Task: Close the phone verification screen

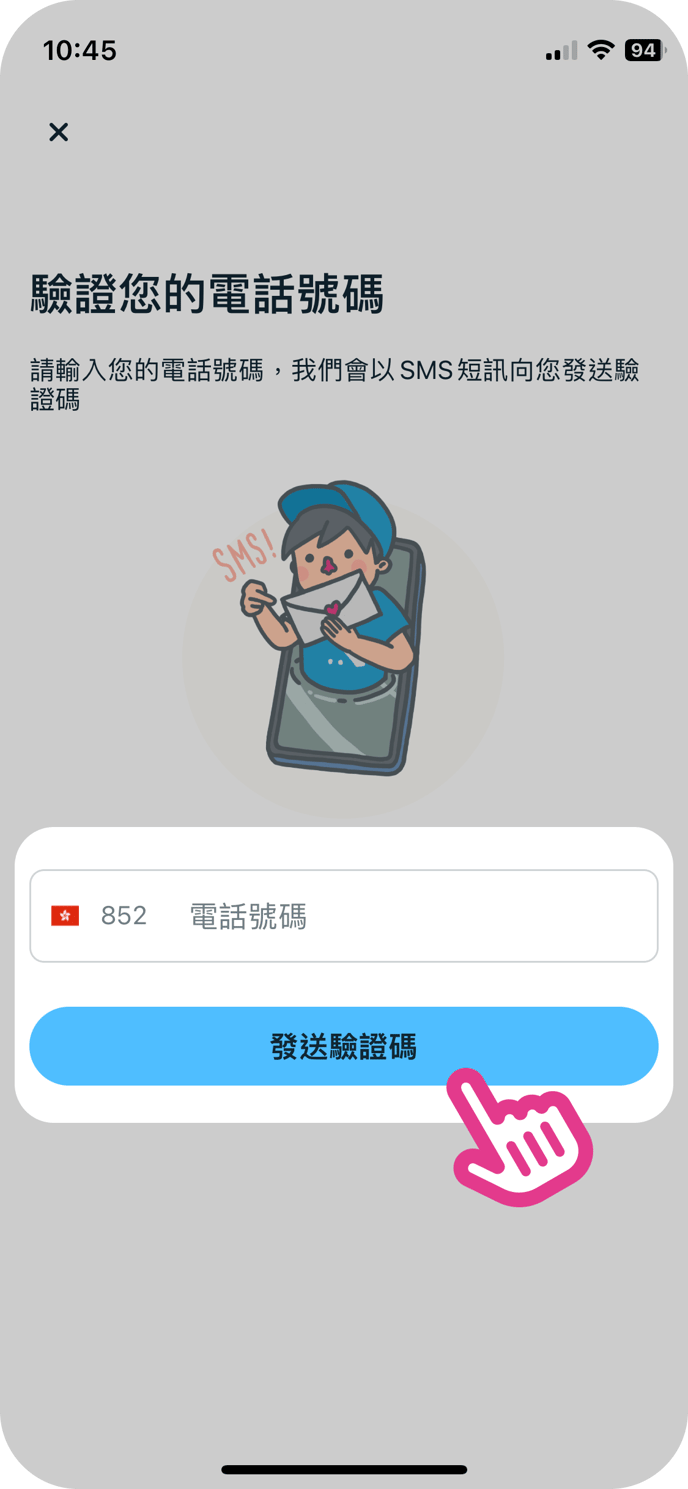Action: 59,132
